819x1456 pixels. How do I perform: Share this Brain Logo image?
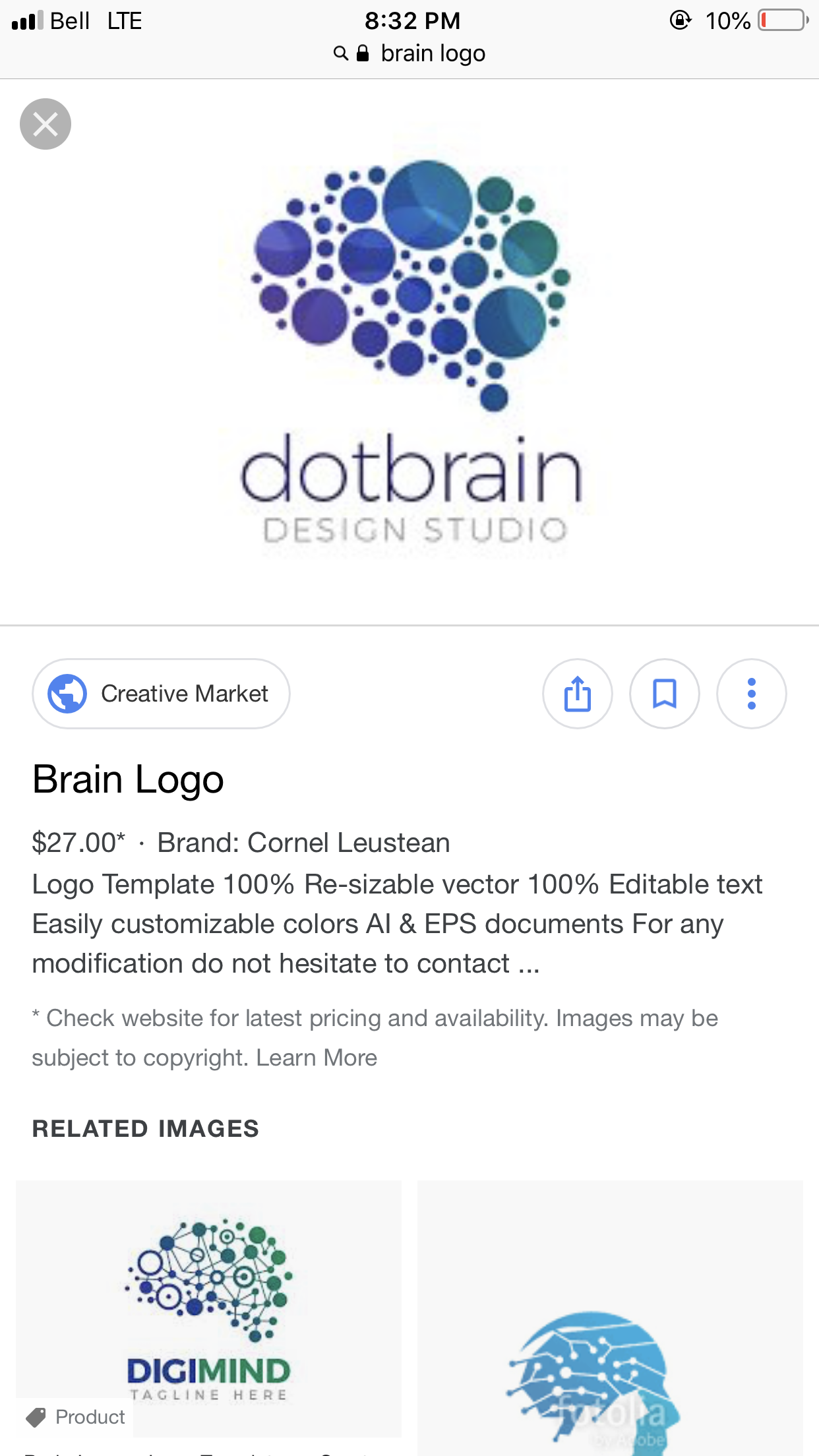tap(577, 694)
